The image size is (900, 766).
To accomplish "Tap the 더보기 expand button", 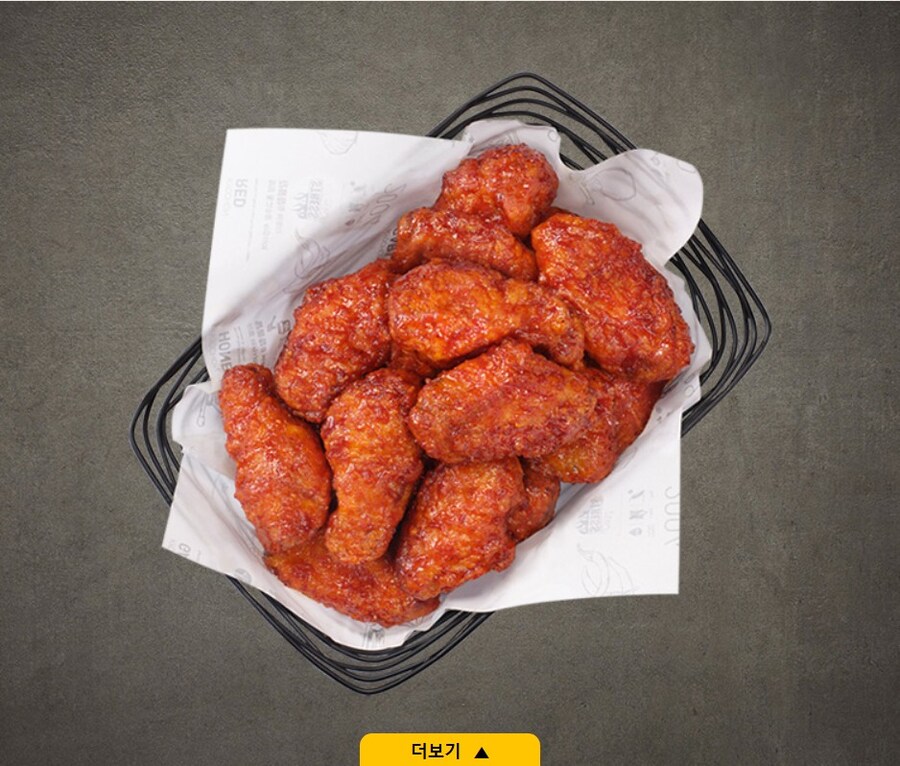I will [450, 750].
